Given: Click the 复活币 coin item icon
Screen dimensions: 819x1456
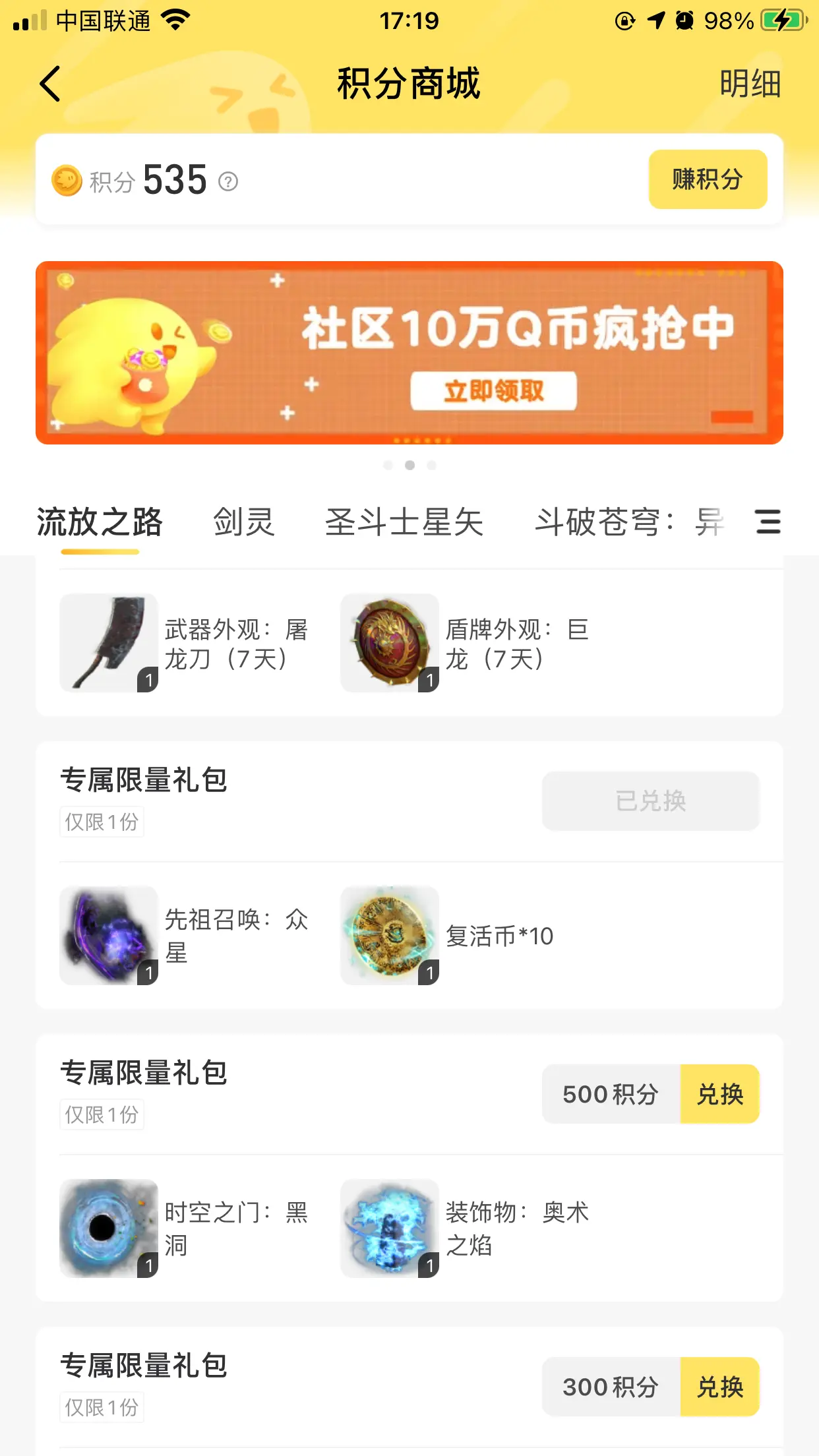Looking at the screenshot, I should click(x=389, y=936).
